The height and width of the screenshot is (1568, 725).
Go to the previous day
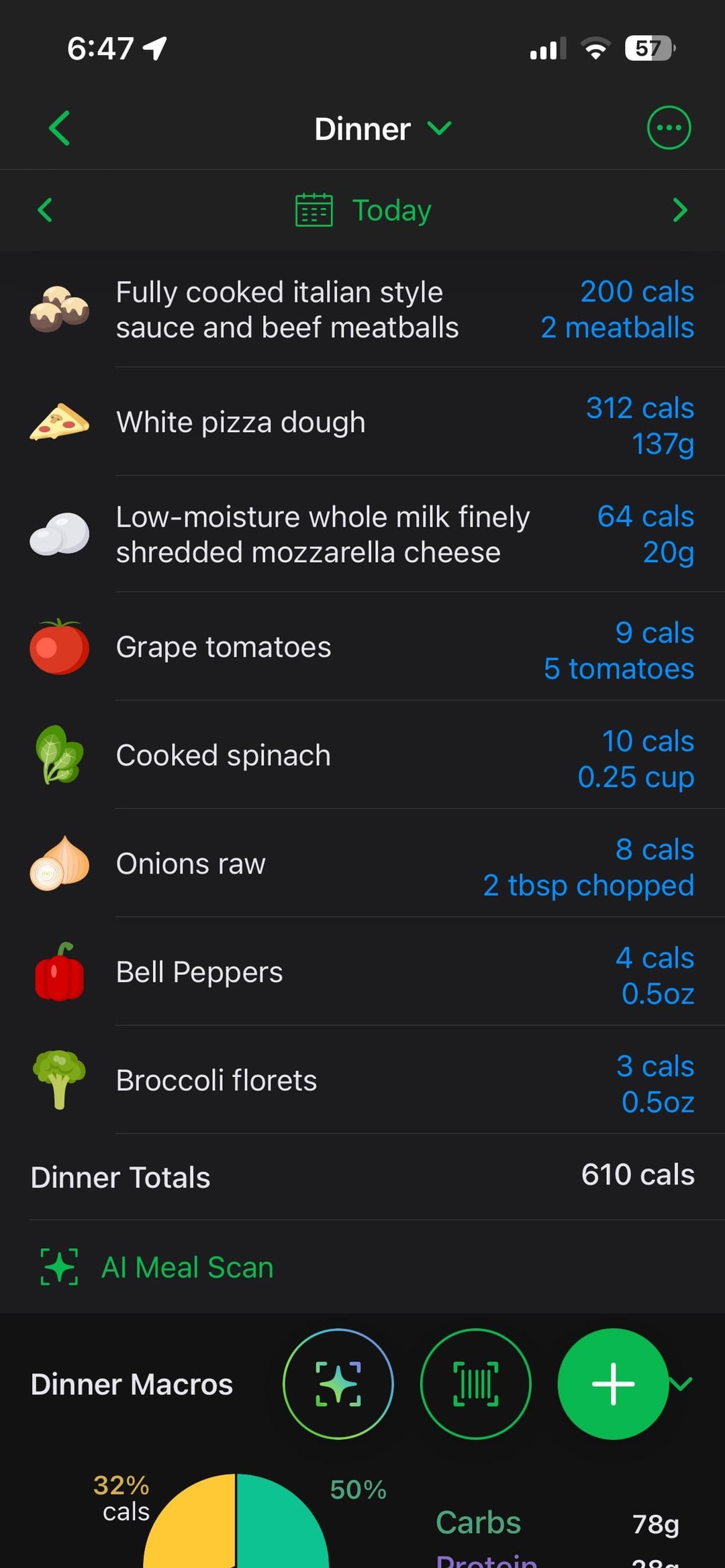coord(45,210)
